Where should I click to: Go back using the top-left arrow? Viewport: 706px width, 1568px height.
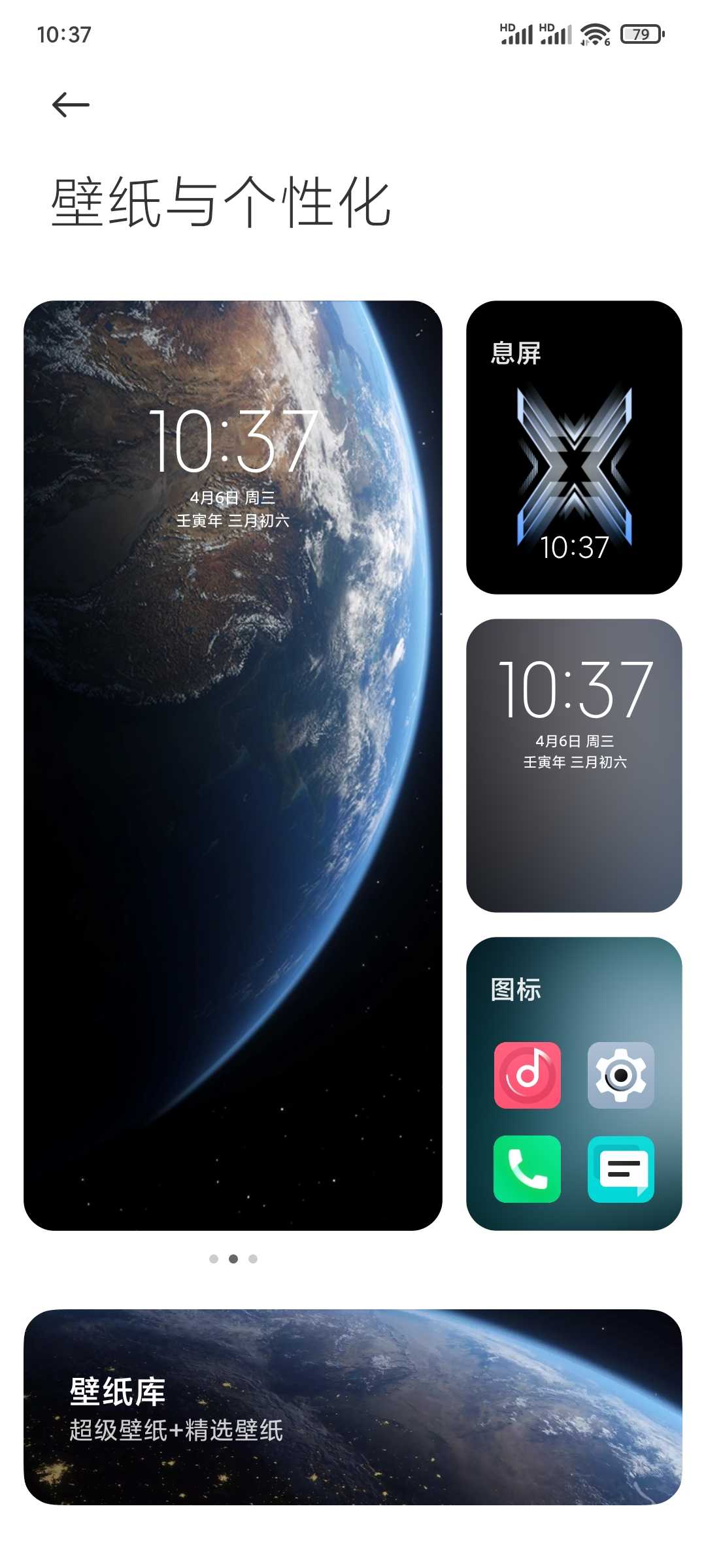(x=71, y=105)
